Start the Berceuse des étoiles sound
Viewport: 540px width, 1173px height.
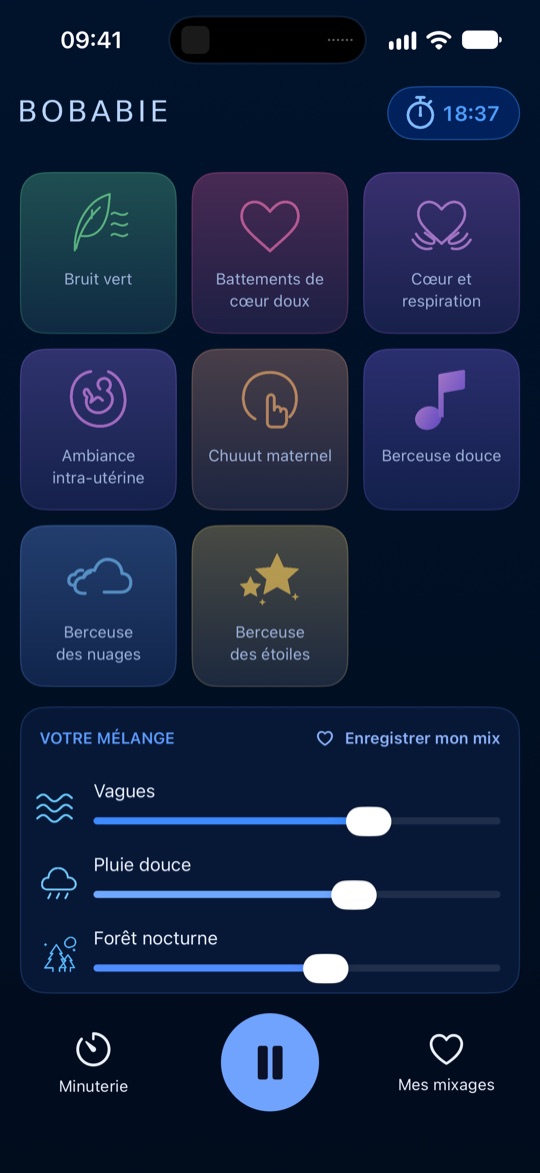pos(270,606)
